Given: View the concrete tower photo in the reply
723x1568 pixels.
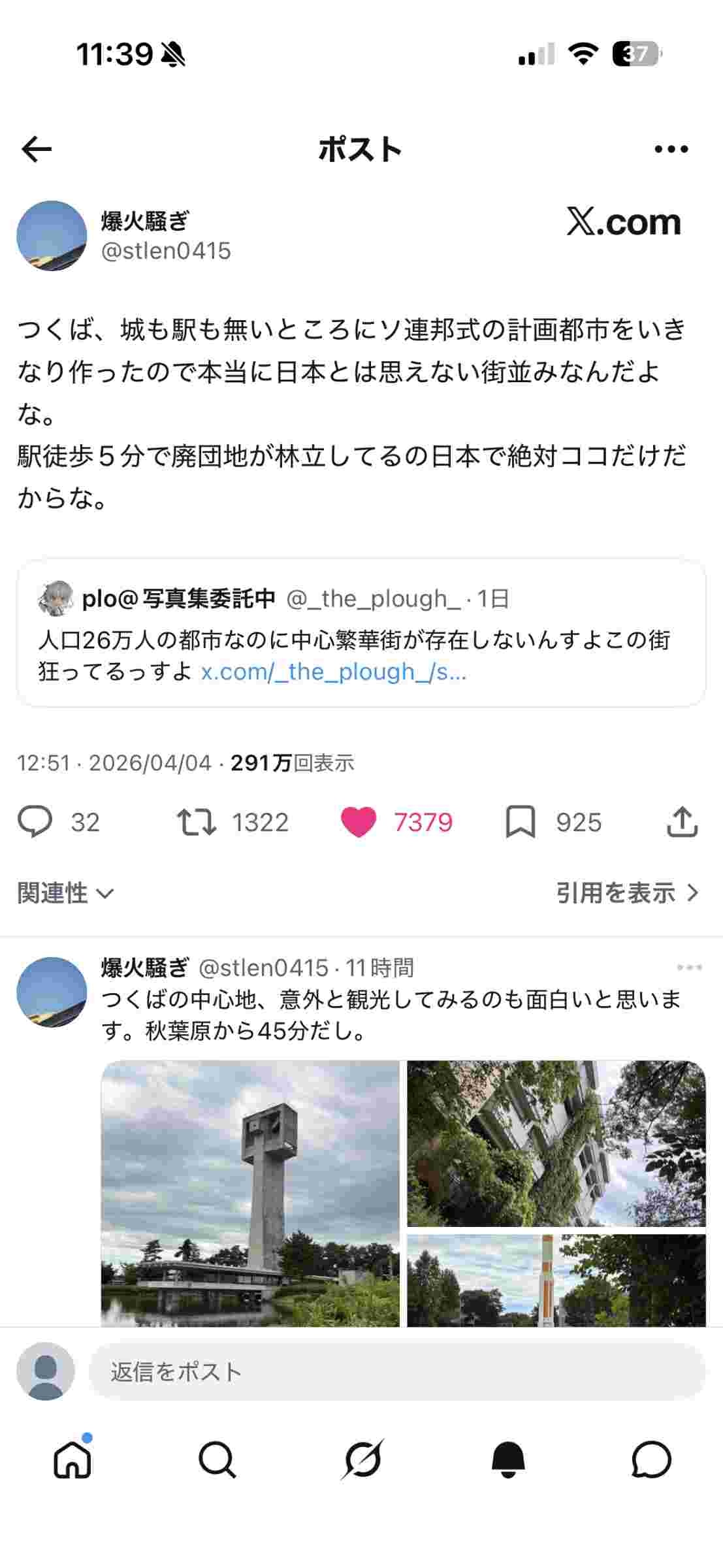Looking at the screenshot, I should click(x=250, y=1193).
